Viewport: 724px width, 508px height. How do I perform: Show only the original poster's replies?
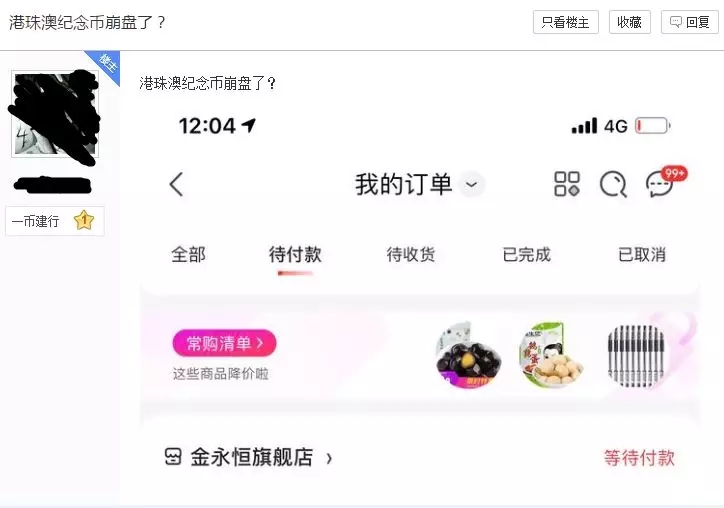pyautogui.click(x=565, y=22)
